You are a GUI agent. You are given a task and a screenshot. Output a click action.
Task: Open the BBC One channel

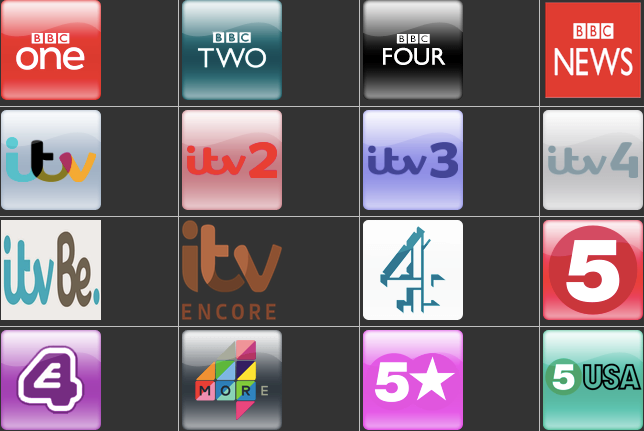click(51, 50)
